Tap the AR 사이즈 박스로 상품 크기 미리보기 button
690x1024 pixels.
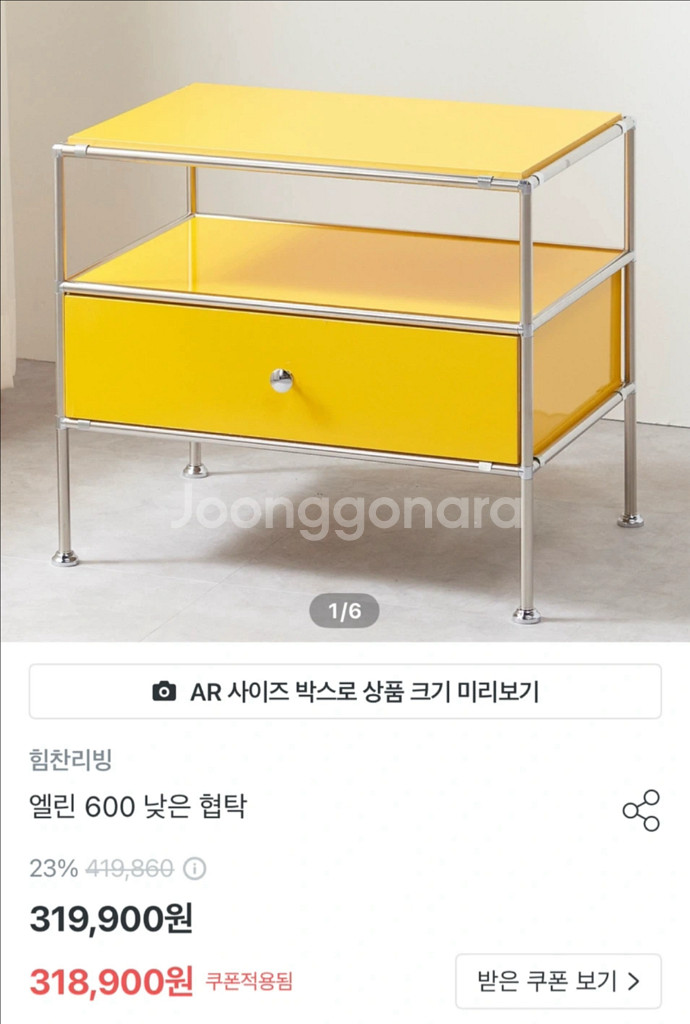tap(345, 691)
